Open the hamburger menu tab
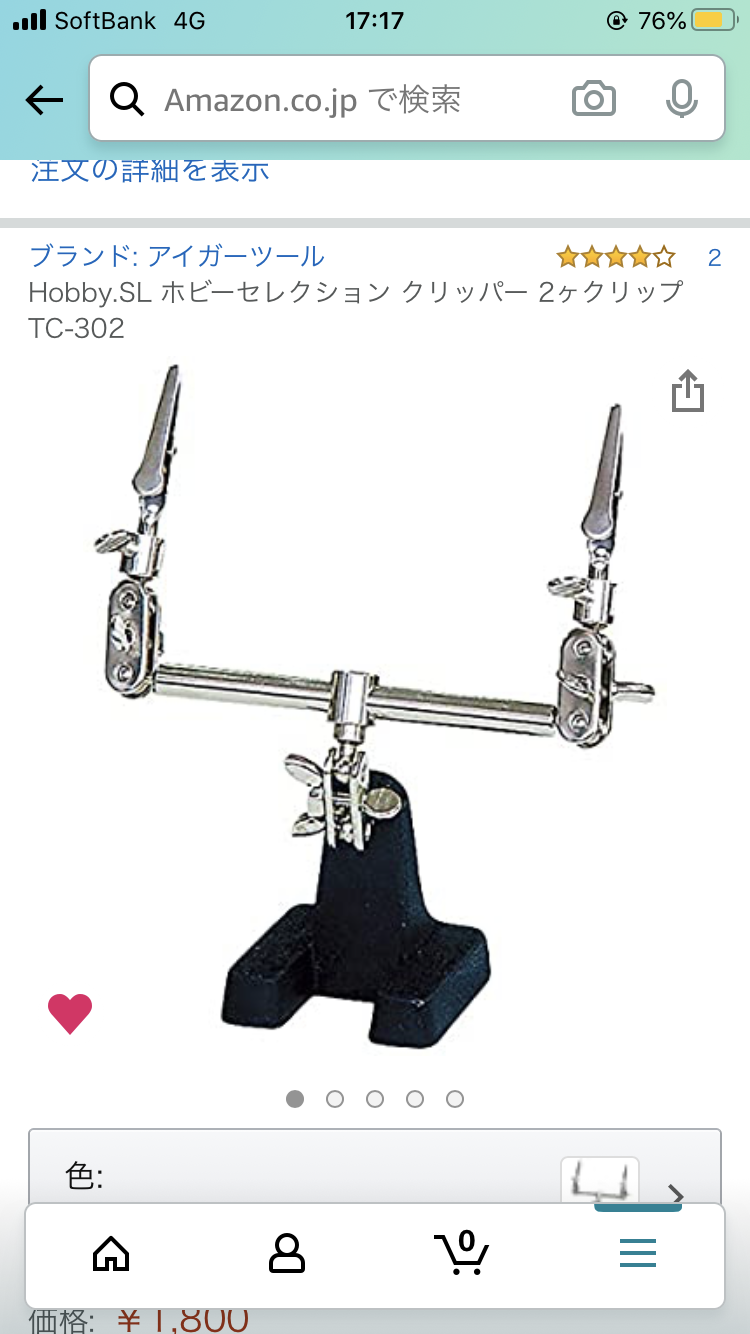This screenshot has height=1334, width=750. (x=637, y=1252)
